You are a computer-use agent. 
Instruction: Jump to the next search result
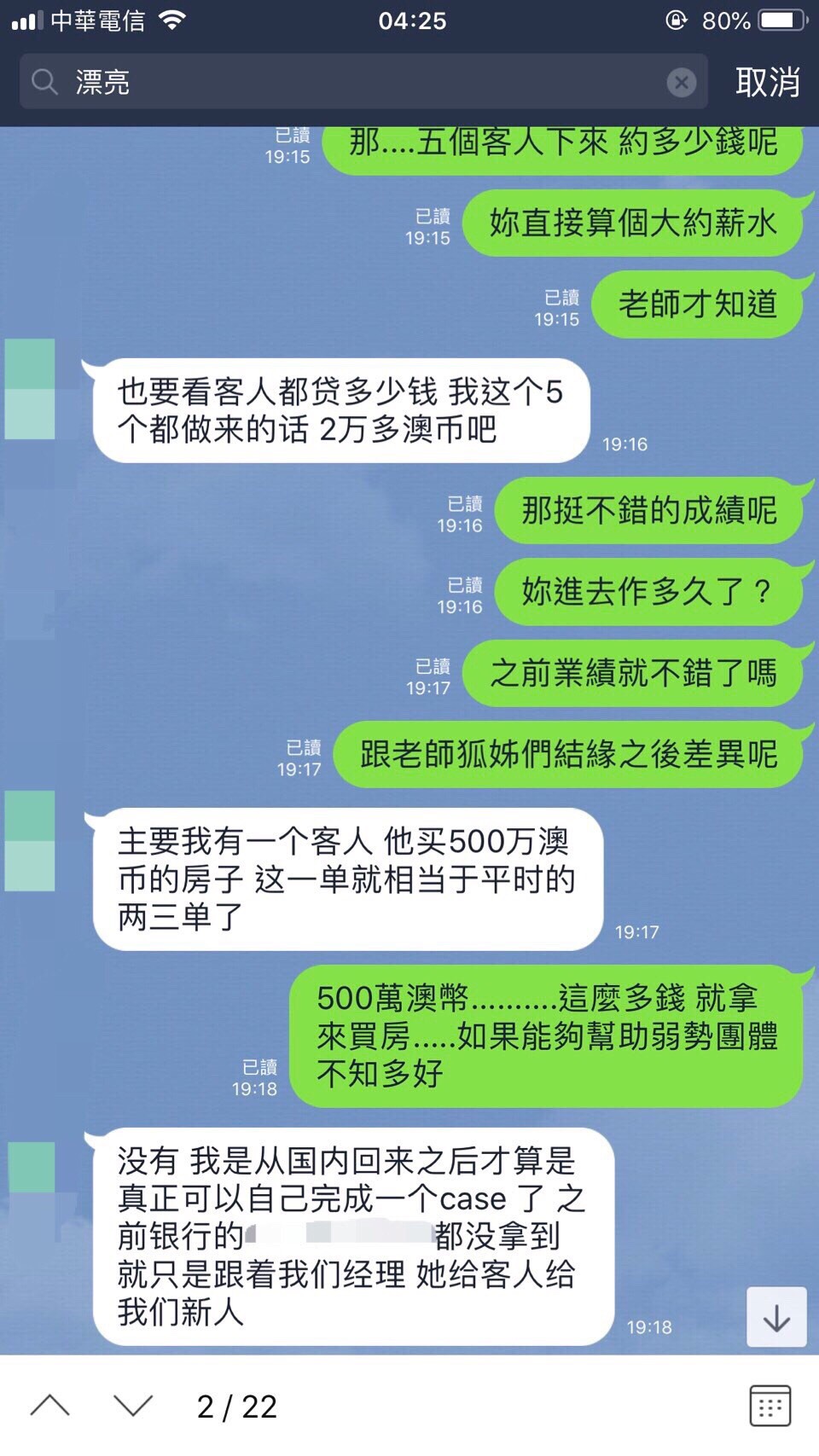tap(133, 1406)
